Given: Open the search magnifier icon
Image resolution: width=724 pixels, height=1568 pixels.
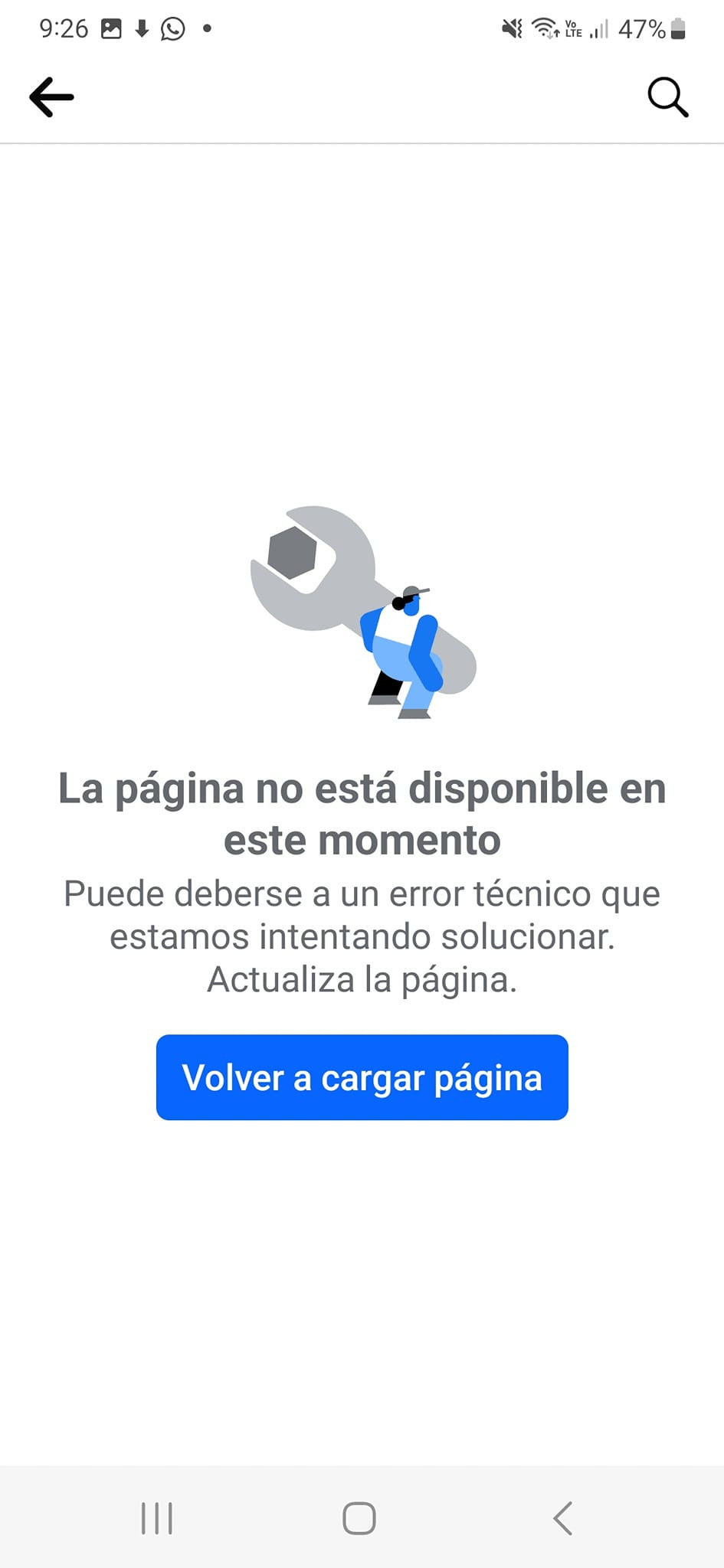Looking at the screenshot, I should point(667,97).
